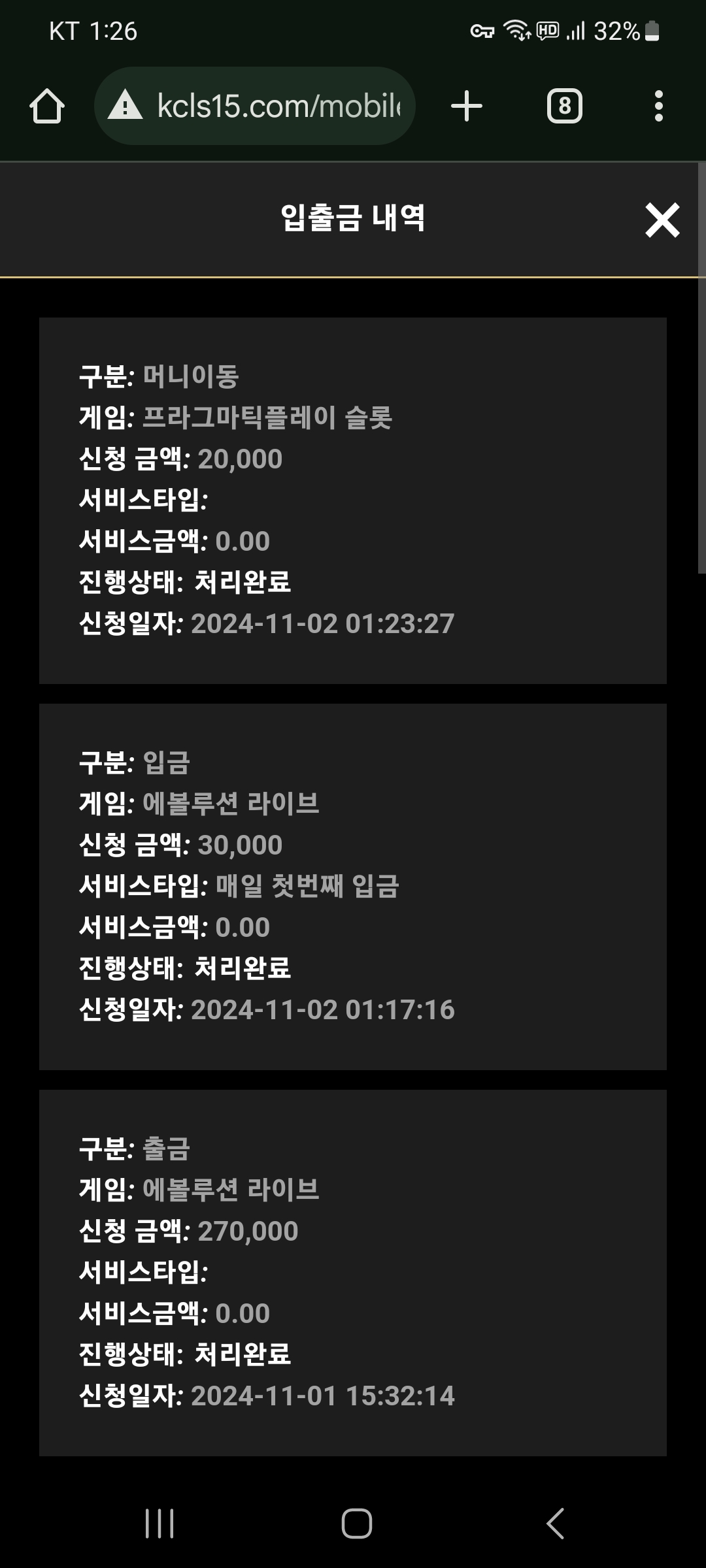
Task: Close the 입출금 내역 panel
Action: tap(662, 220)
